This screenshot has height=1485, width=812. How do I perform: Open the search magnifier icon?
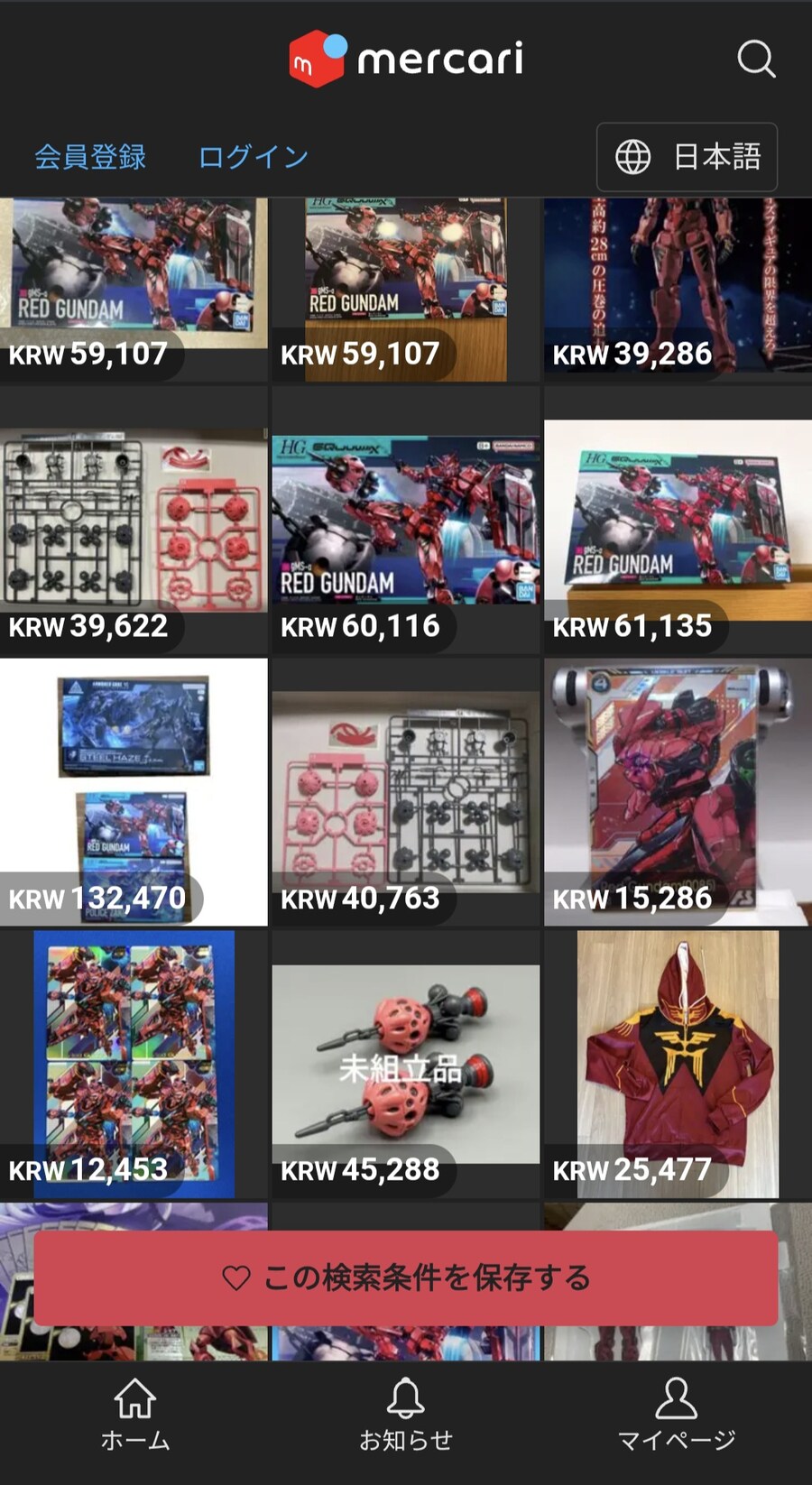755,60
